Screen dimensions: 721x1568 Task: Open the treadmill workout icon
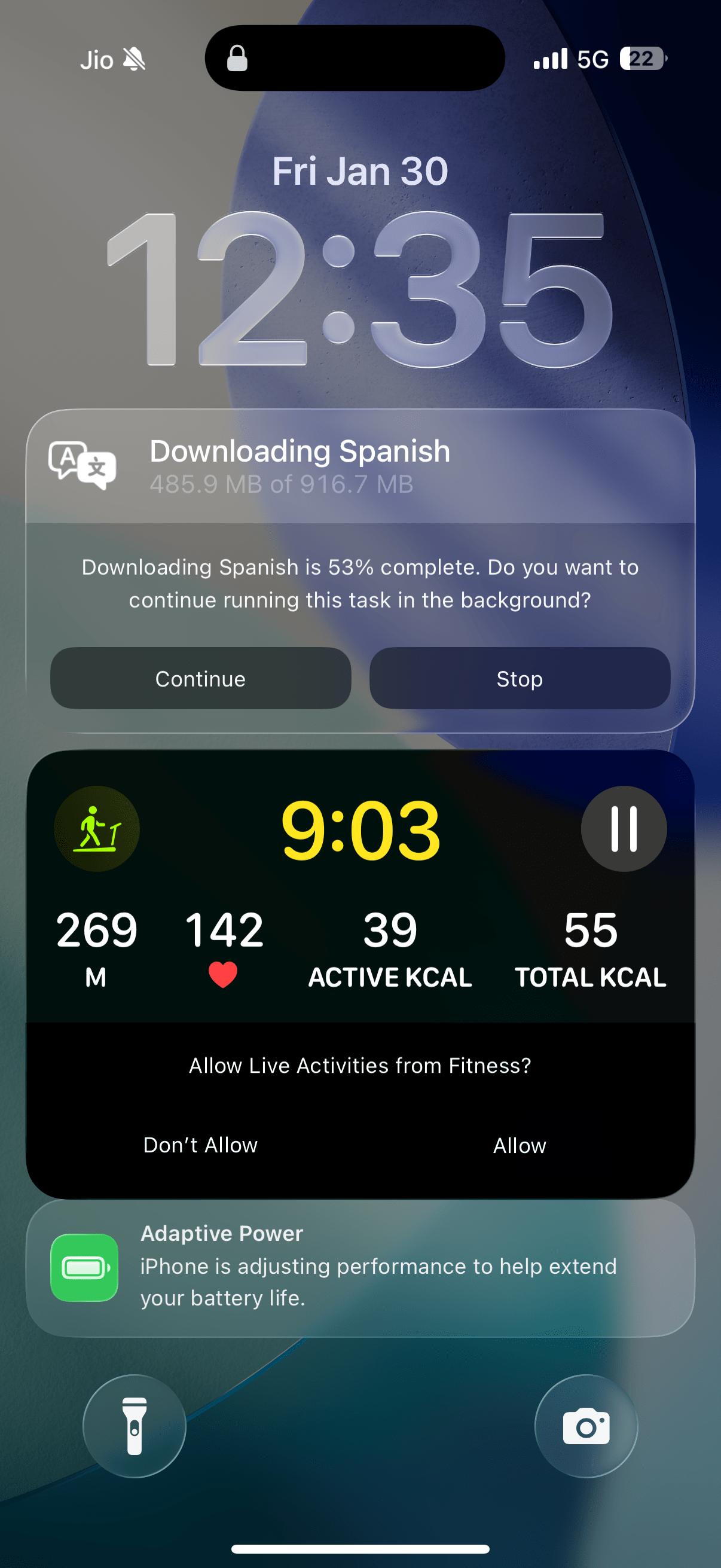point(97,828)
